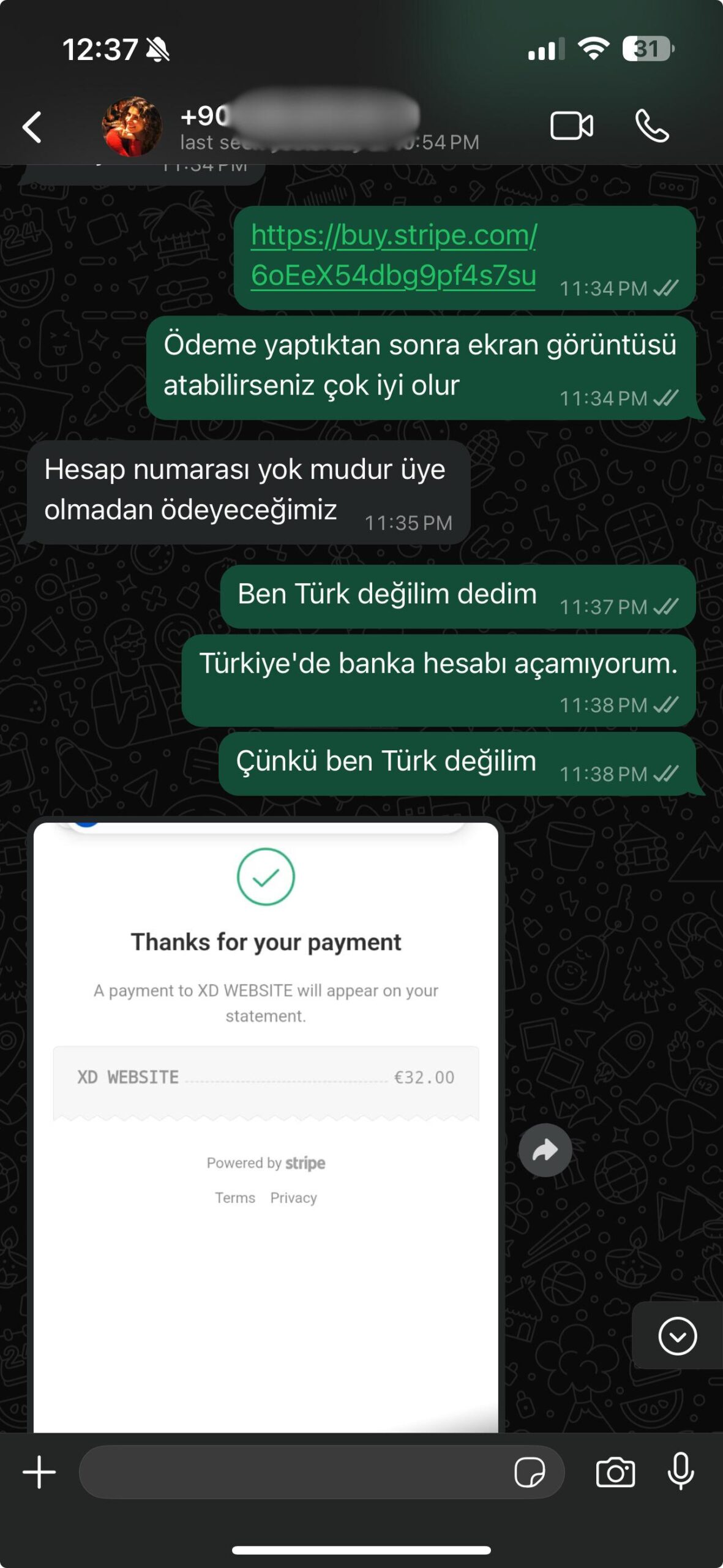Forward the payment screenshot via the share arrow
Screen dimensions: 723x1568
click(x=545, y=1149)
